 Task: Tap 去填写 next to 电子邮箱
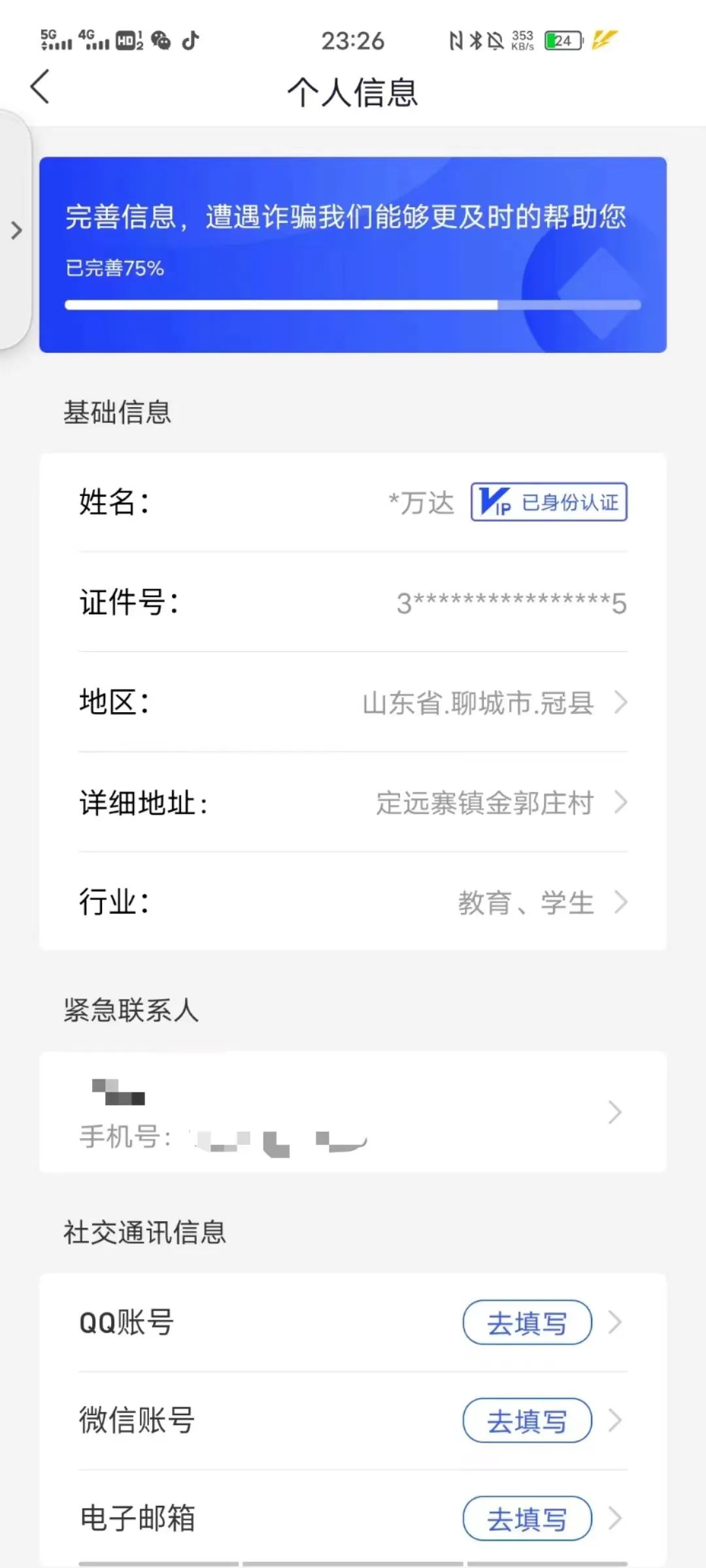click(x=527, y=1518)
